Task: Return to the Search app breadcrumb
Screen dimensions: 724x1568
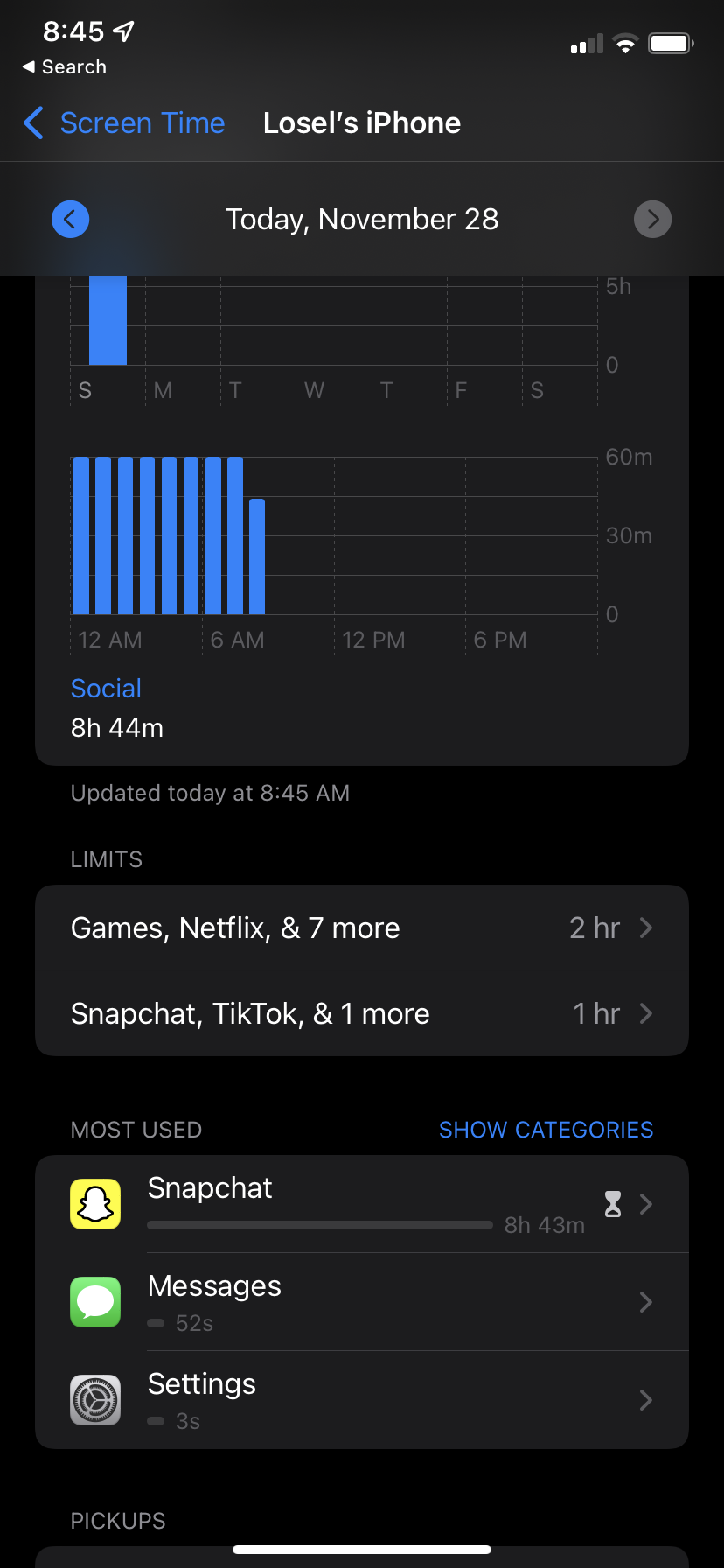Action: pyautogui.click(x=65, y=67)
